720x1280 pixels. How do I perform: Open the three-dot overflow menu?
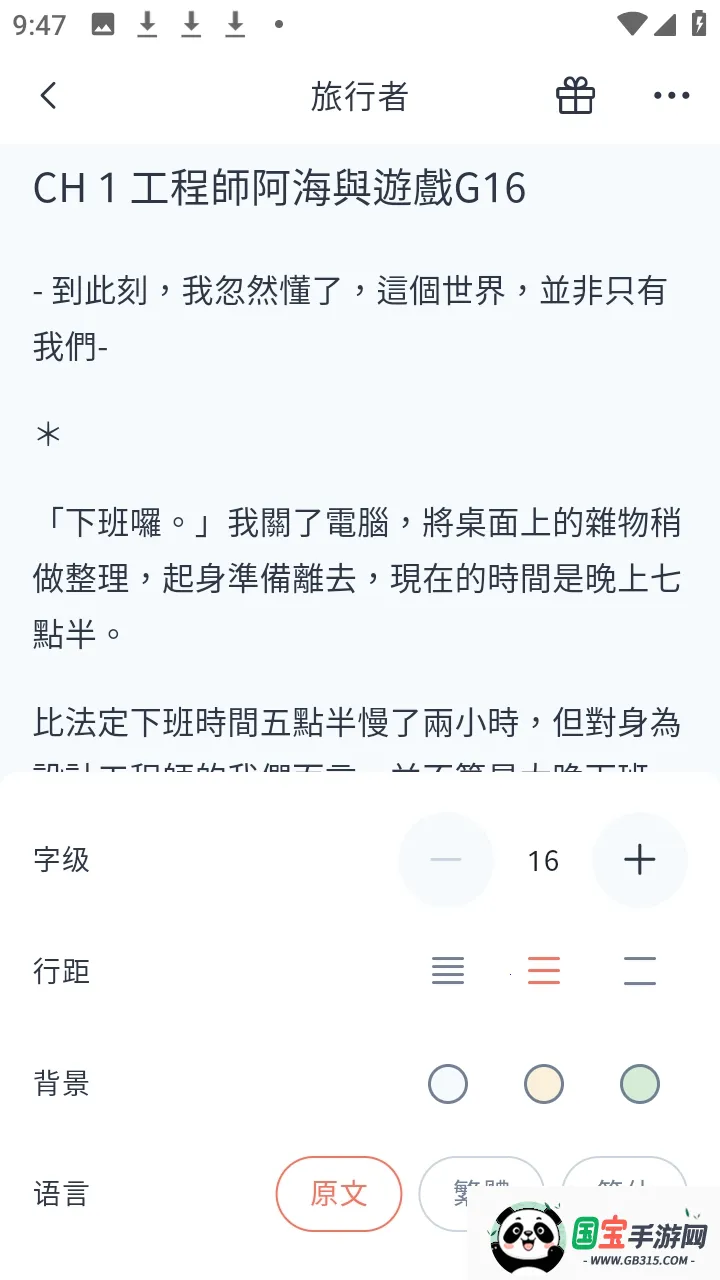[x=671, y=95]
